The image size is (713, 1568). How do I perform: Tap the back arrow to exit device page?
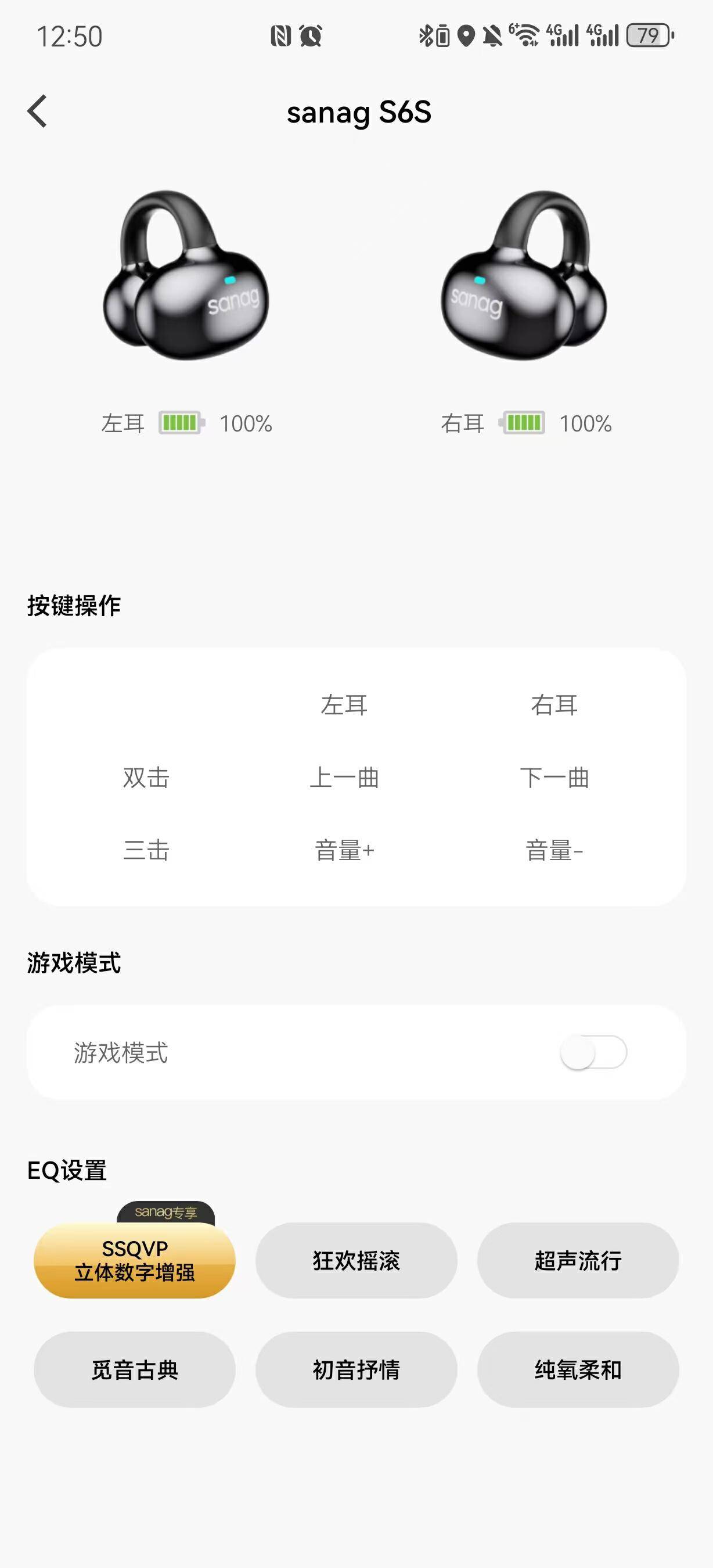click(38, 112)
